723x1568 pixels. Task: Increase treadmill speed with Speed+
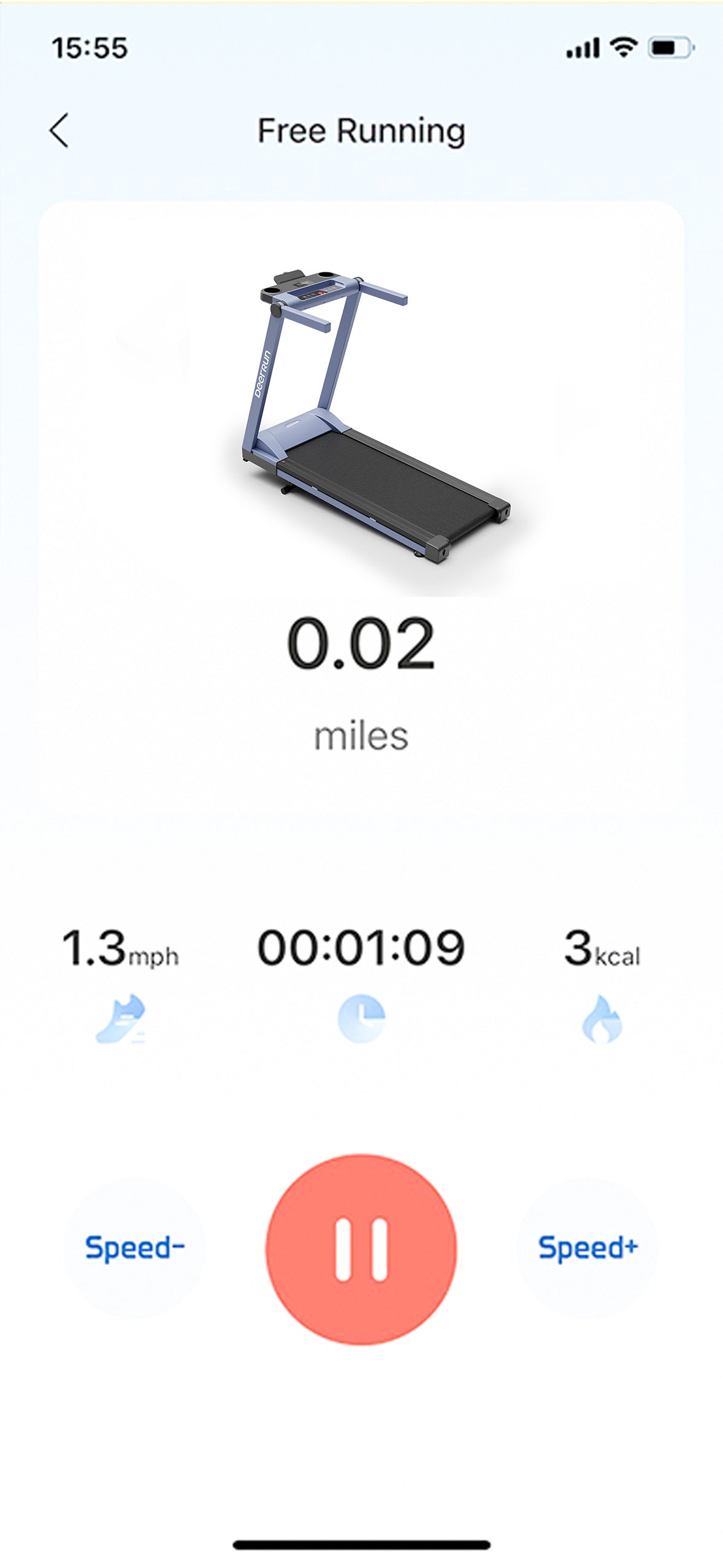587,1248
